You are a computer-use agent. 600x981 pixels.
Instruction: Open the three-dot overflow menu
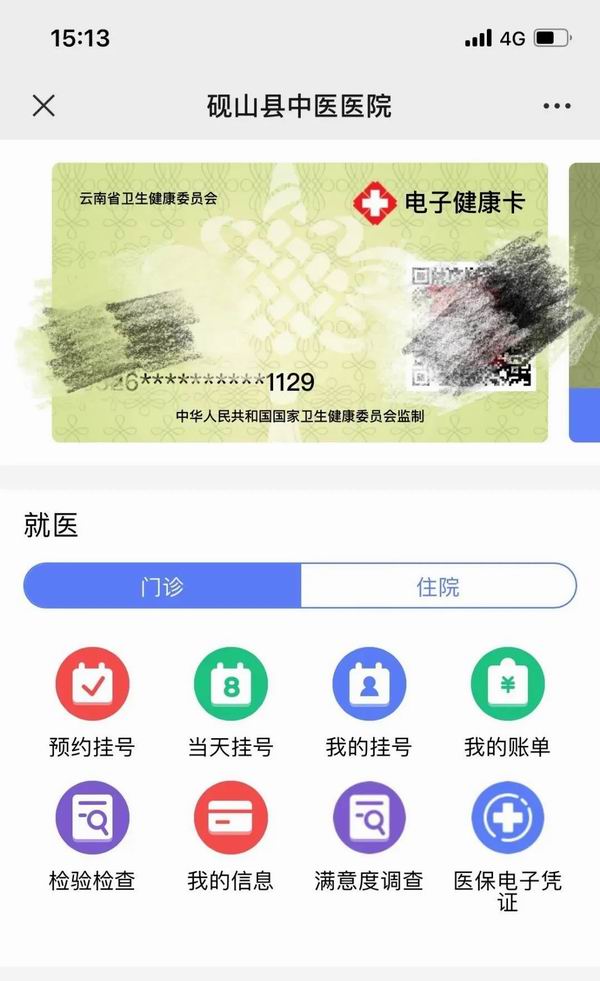click(556, 106)
